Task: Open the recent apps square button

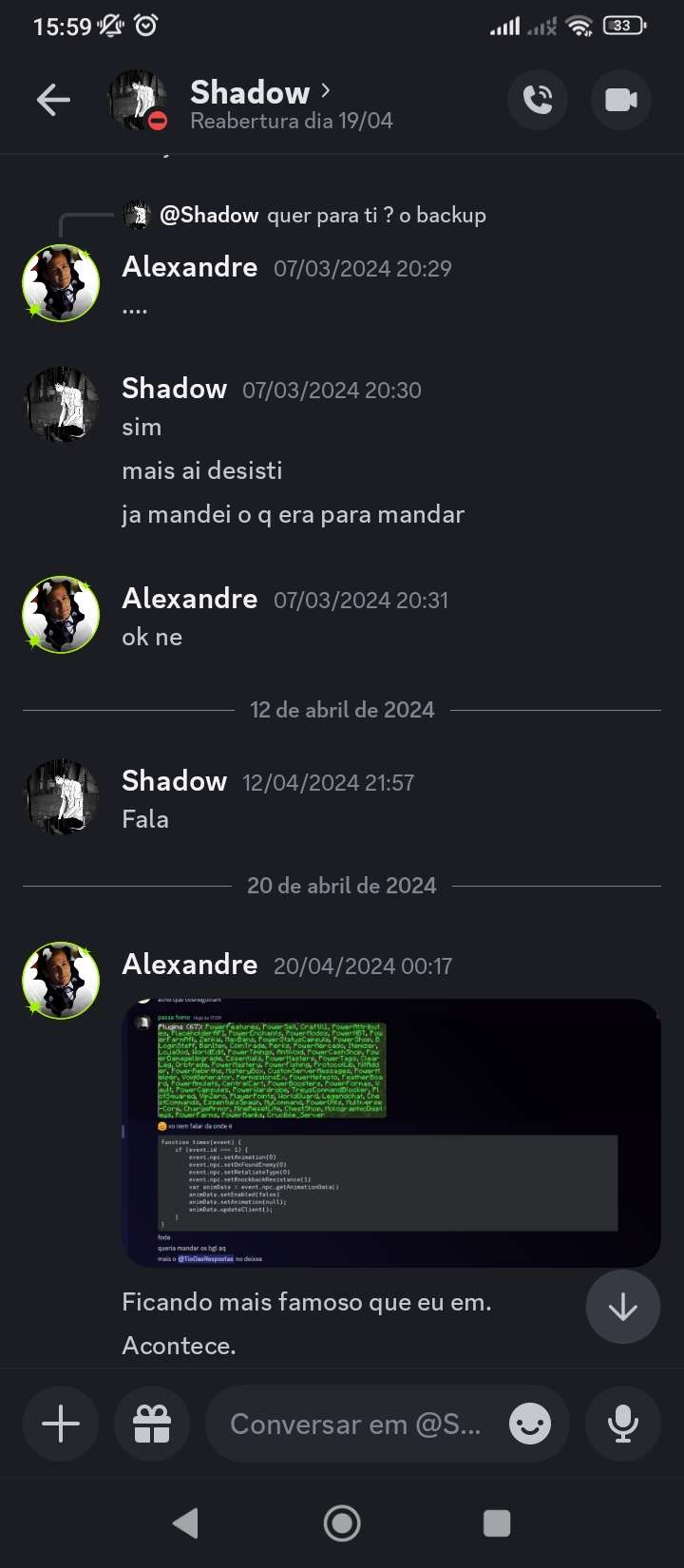Action: [497, 1523]
